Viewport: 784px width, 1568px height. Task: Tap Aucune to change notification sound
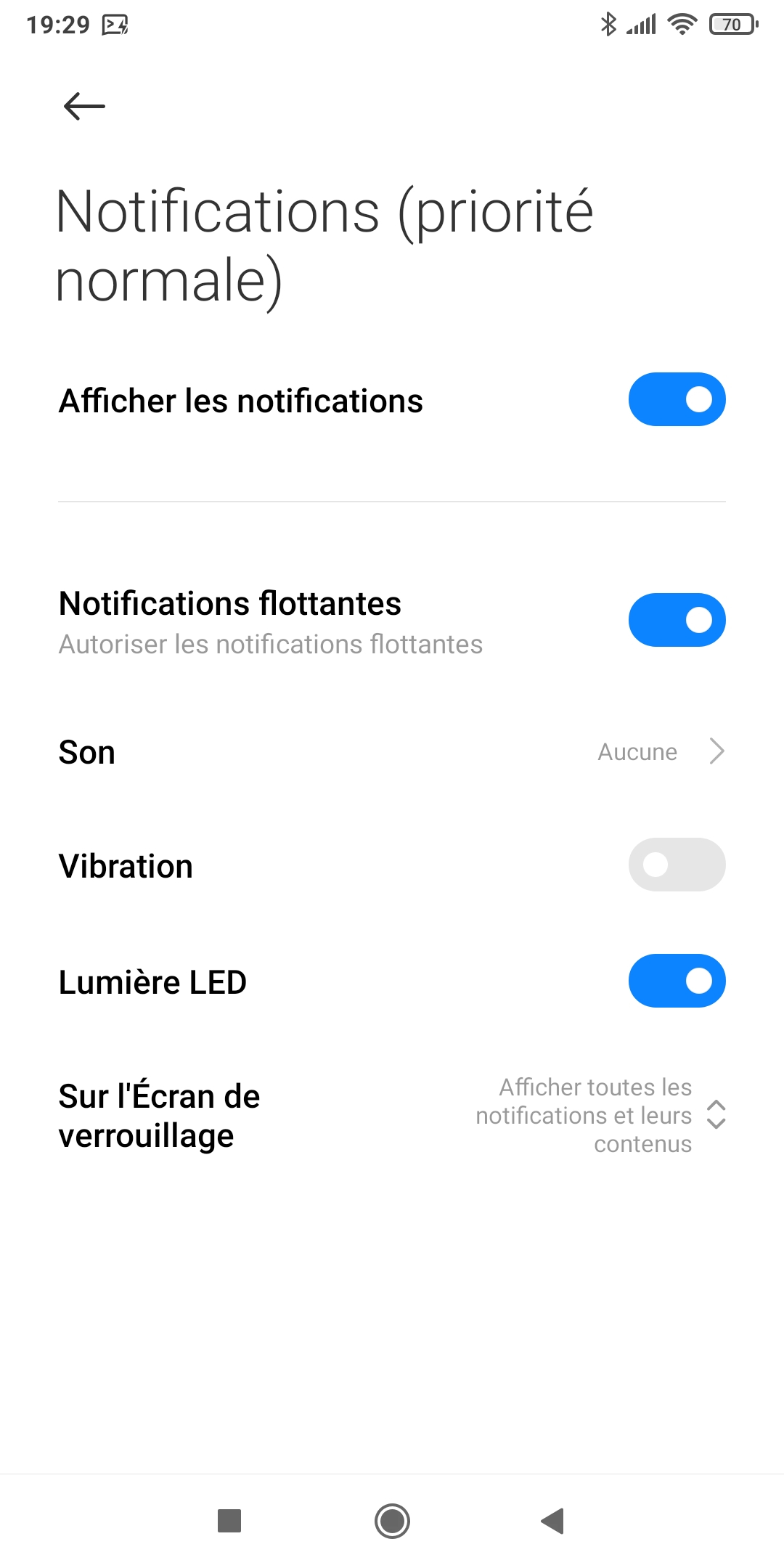coord(637,751)
